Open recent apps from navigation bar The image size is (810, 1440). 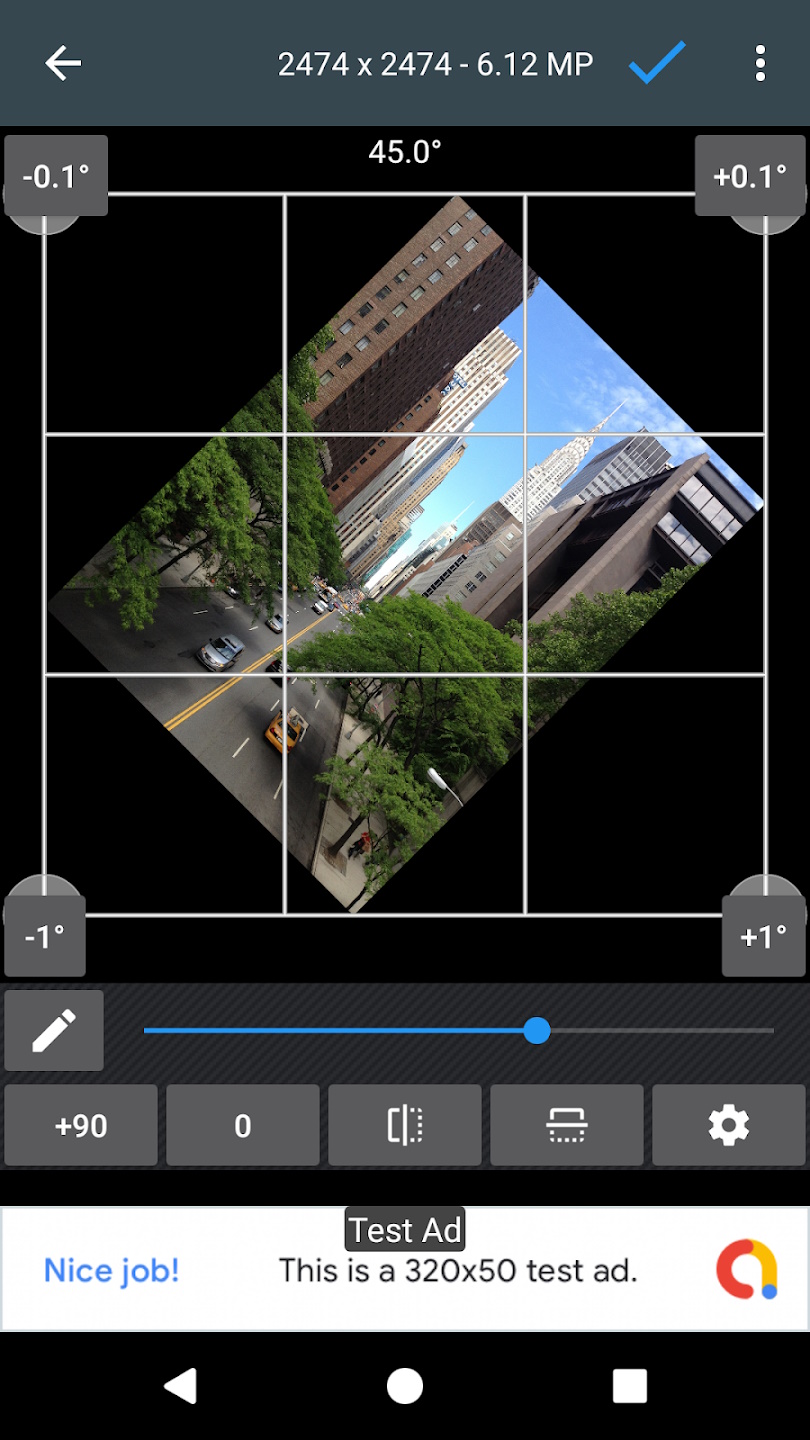point(630,1386)
